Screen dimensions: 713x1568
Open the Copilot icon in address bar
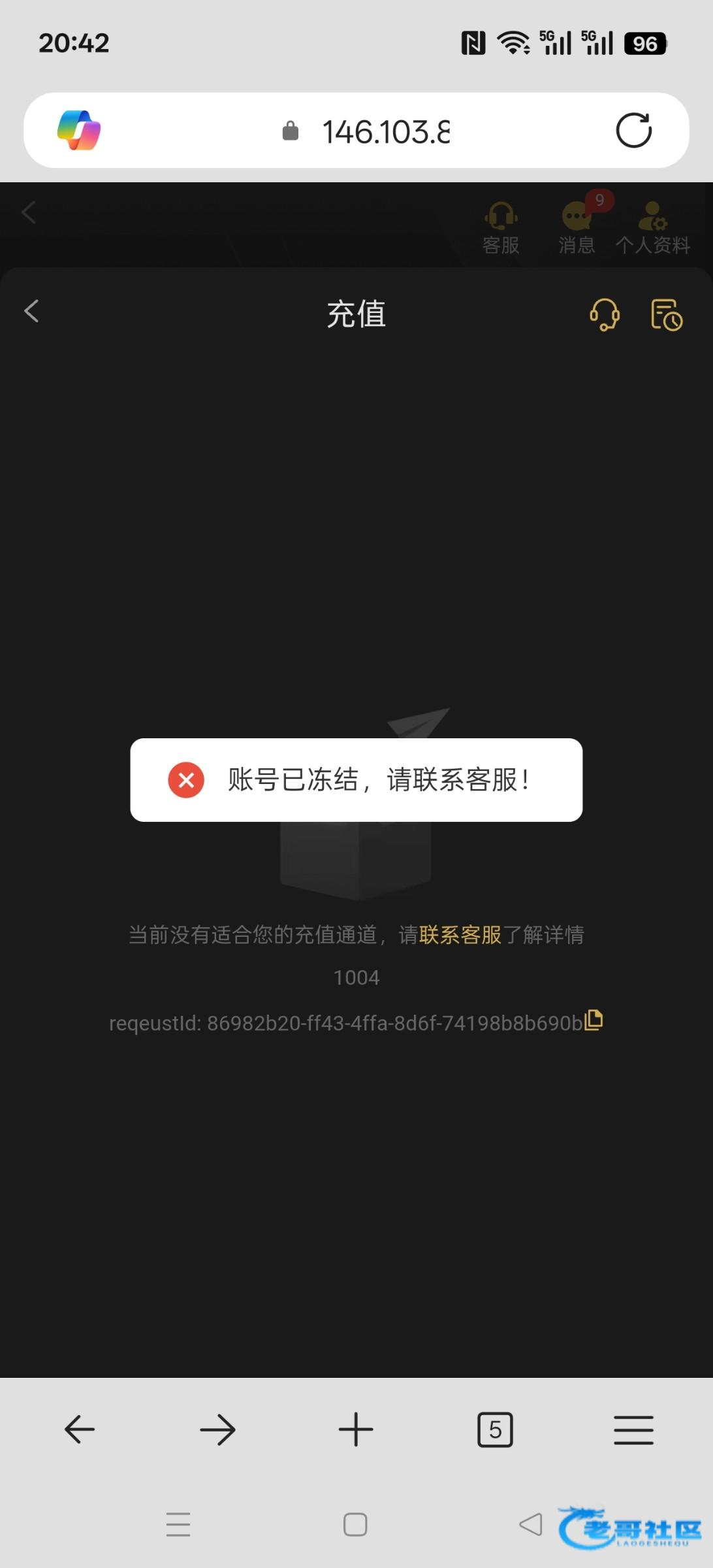(x=79, y=131)
